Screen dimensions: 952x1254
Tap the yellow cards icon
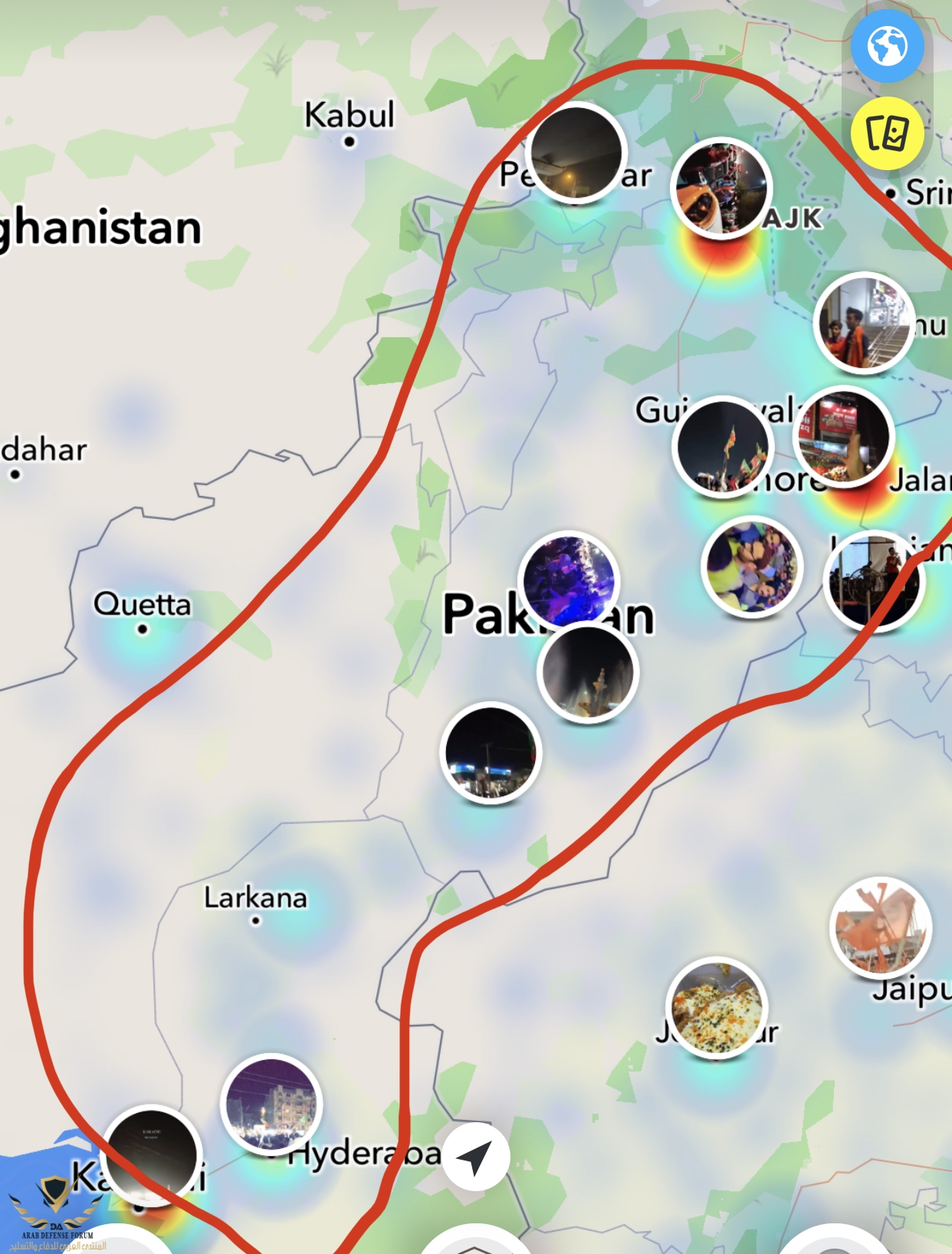(x=887, y=133)
